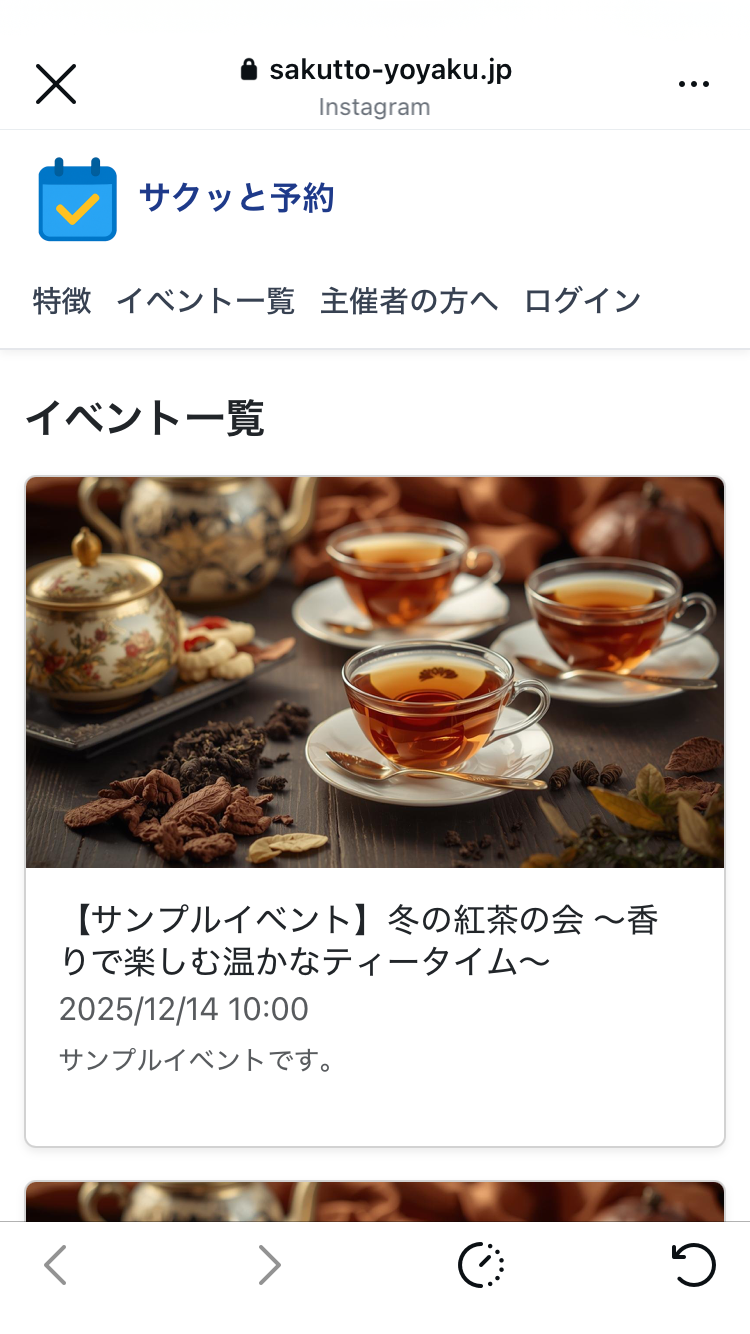Tap the サクッと予約 site logo link
This screenshot has width=750, height=1334.
coord(187,198)
